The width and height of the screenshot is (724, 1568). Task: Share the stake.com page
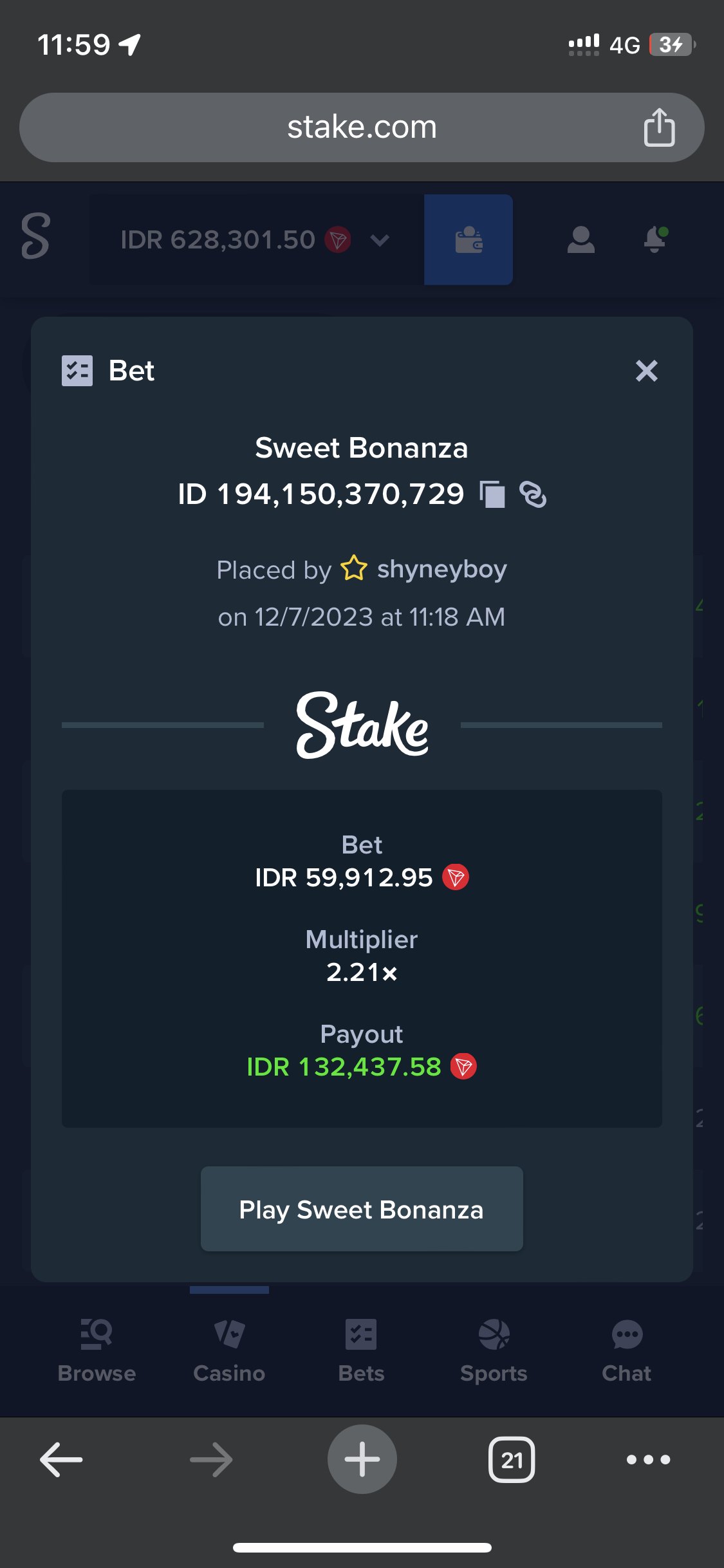[x=659, y=127]
